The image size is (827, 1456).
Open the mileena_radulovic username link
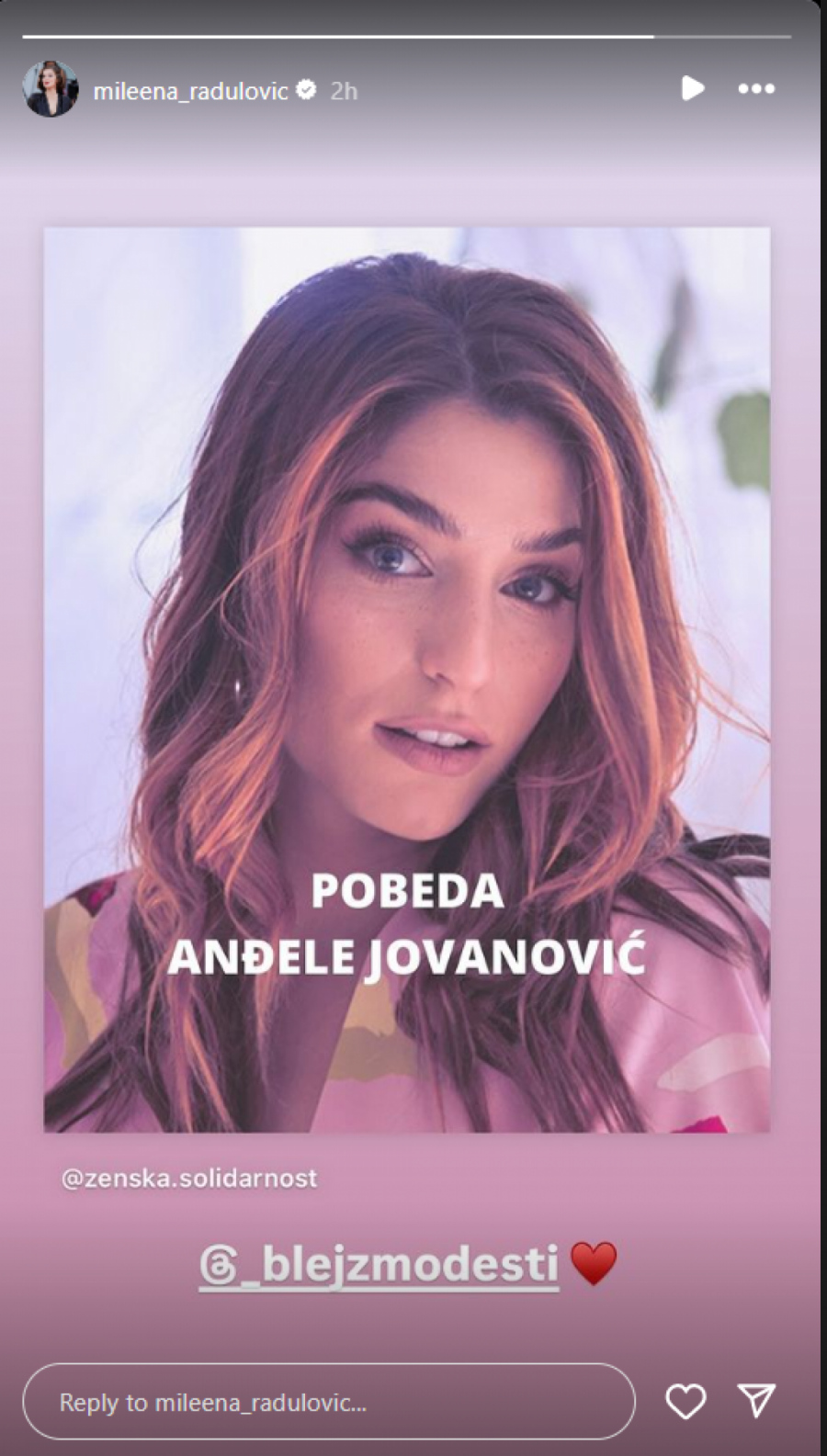click(x=190, y=91)
